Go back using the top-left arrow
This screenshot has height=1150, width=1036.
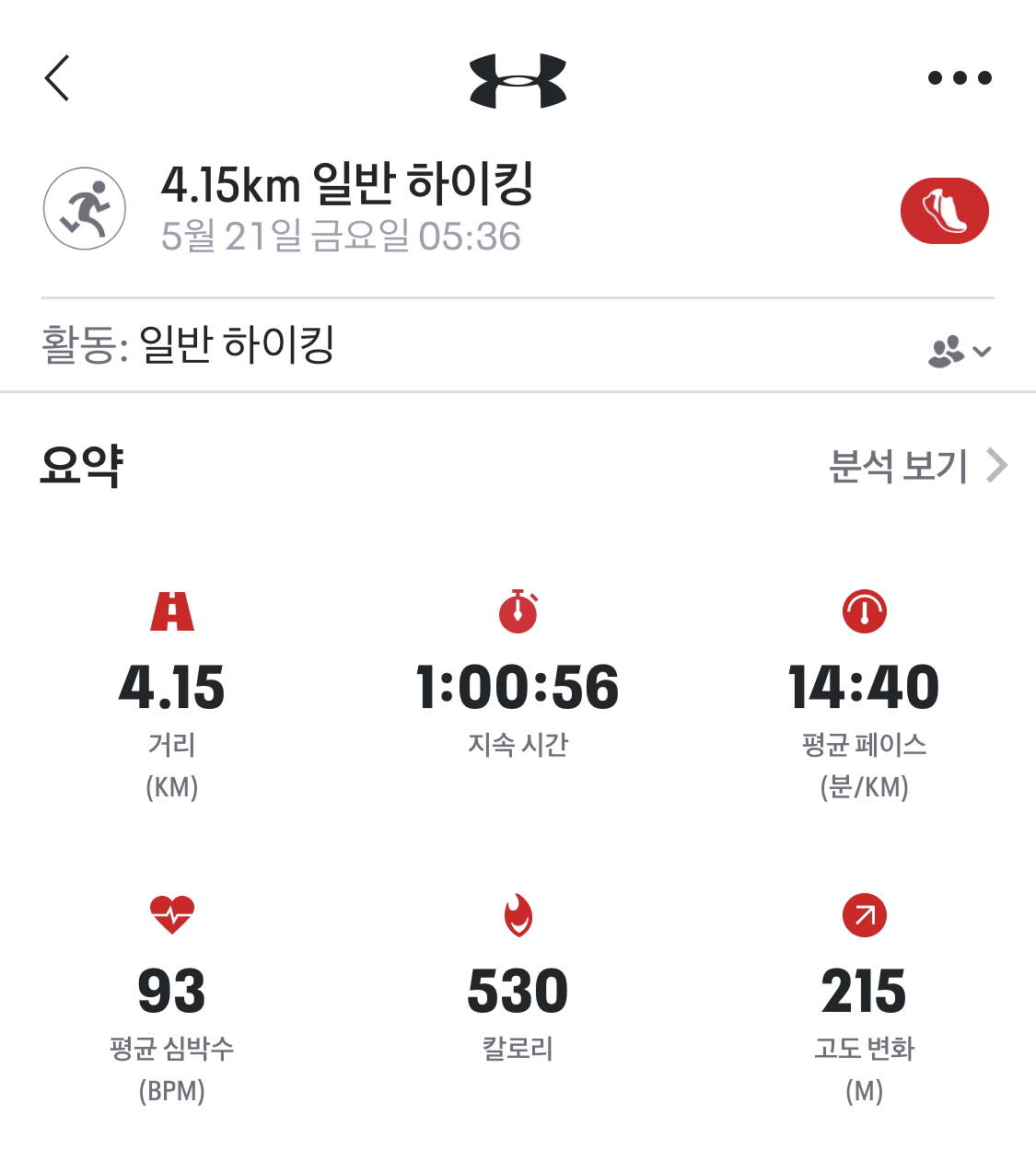click(x=57, y=78)
